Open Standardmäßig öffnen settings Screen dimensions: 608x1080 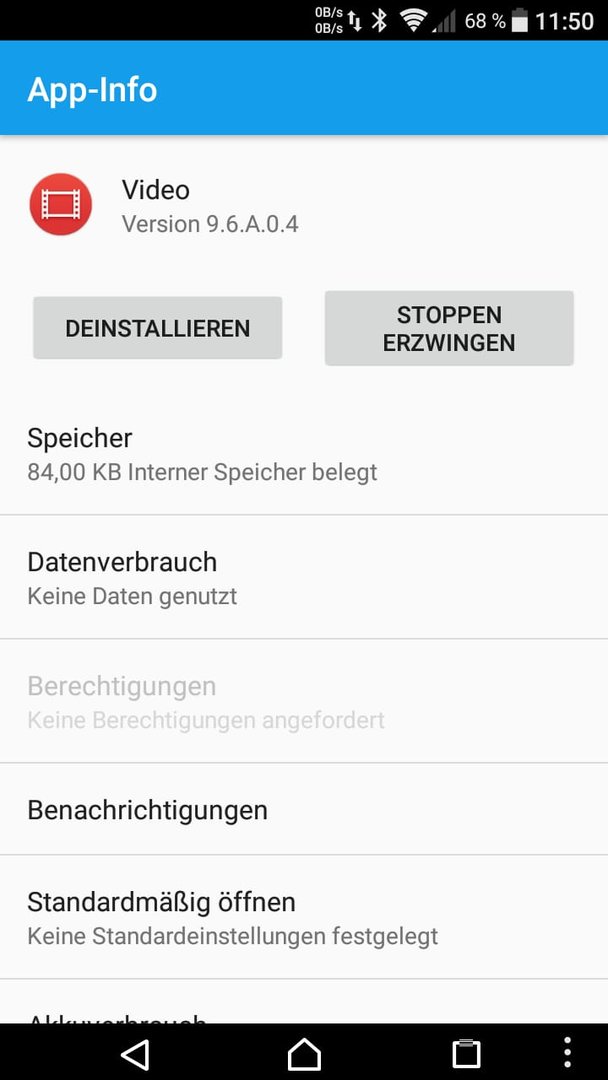(304, 917)
